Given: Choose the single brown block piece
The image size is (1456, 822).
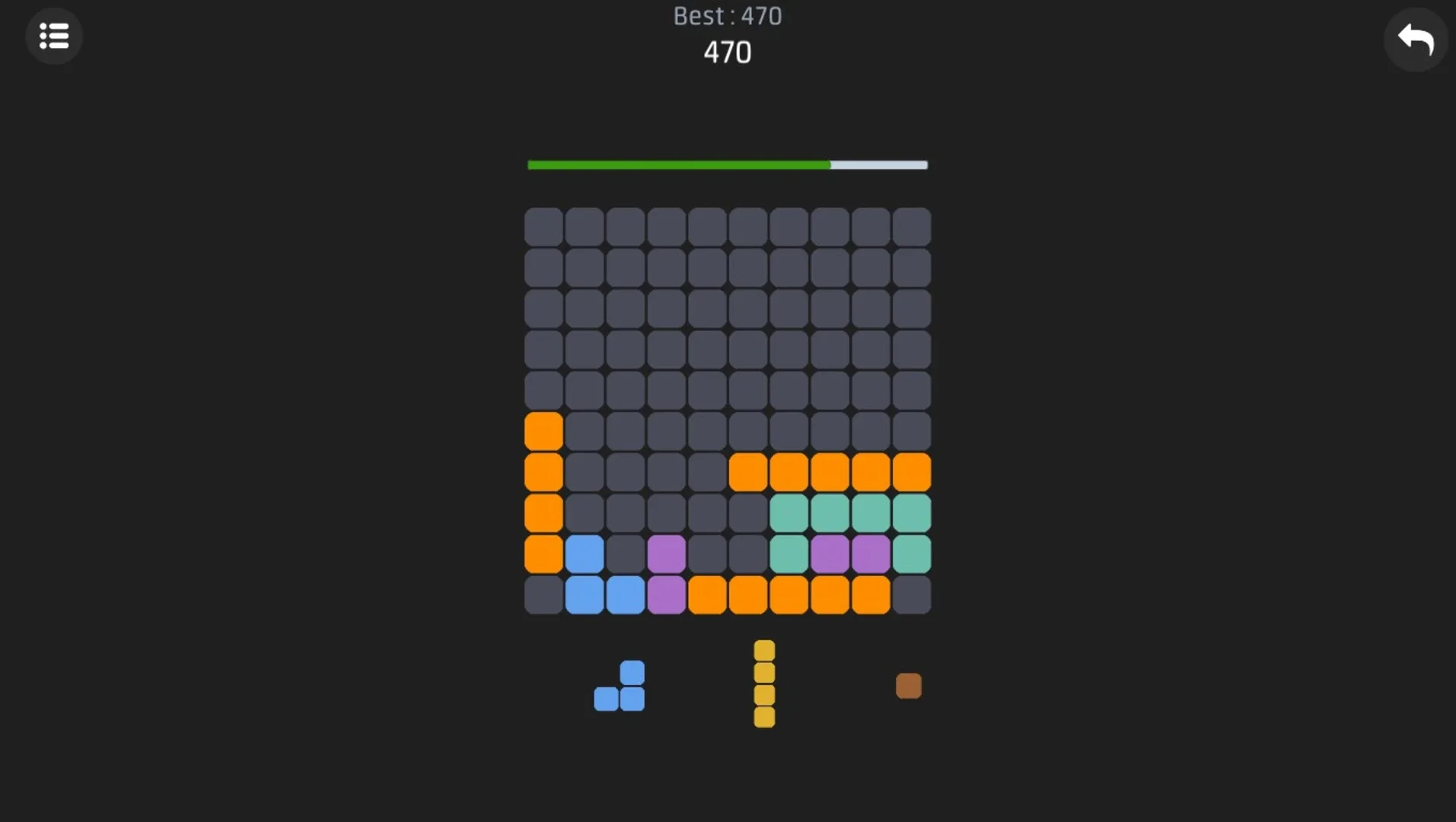Looking at the screenshot, I should tap(908, 686).
